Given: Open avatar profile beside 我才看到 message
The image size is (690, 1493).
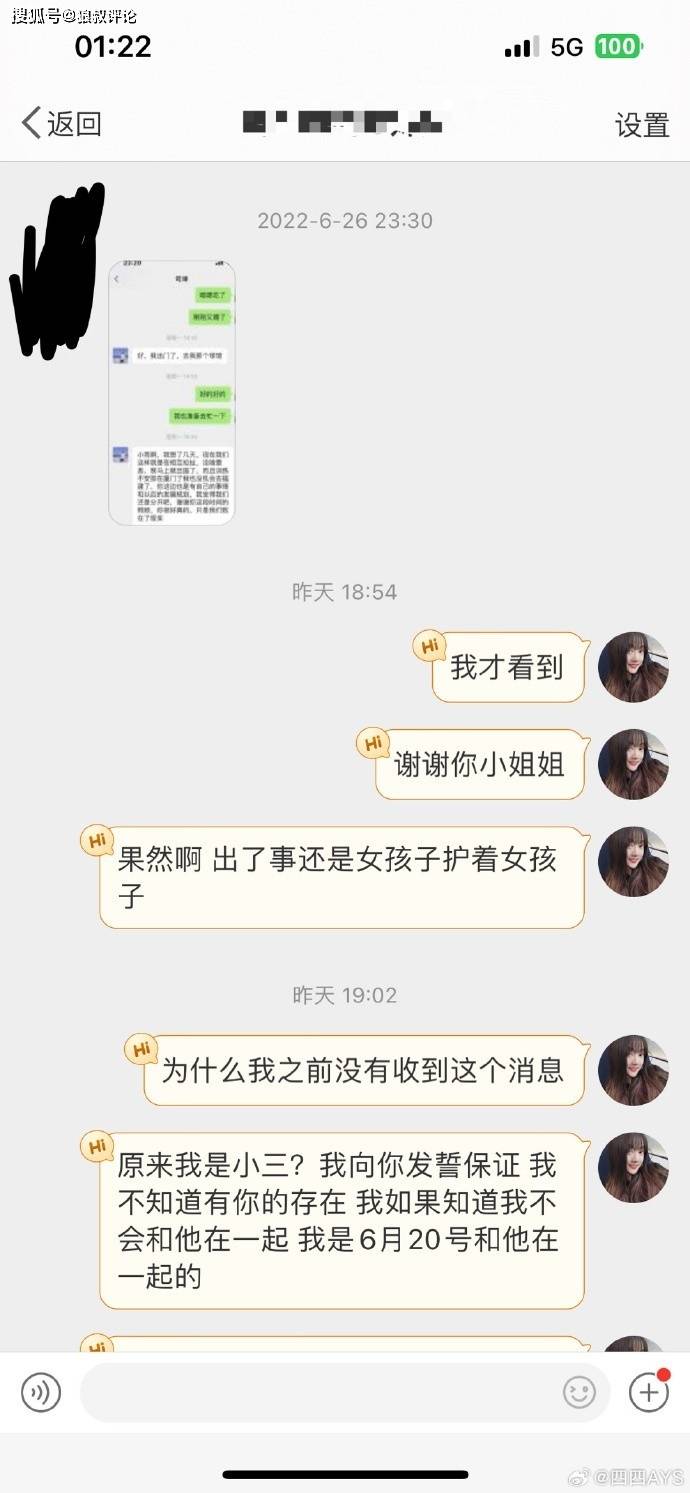Looking at the screenshot, I should pos(632,667).
